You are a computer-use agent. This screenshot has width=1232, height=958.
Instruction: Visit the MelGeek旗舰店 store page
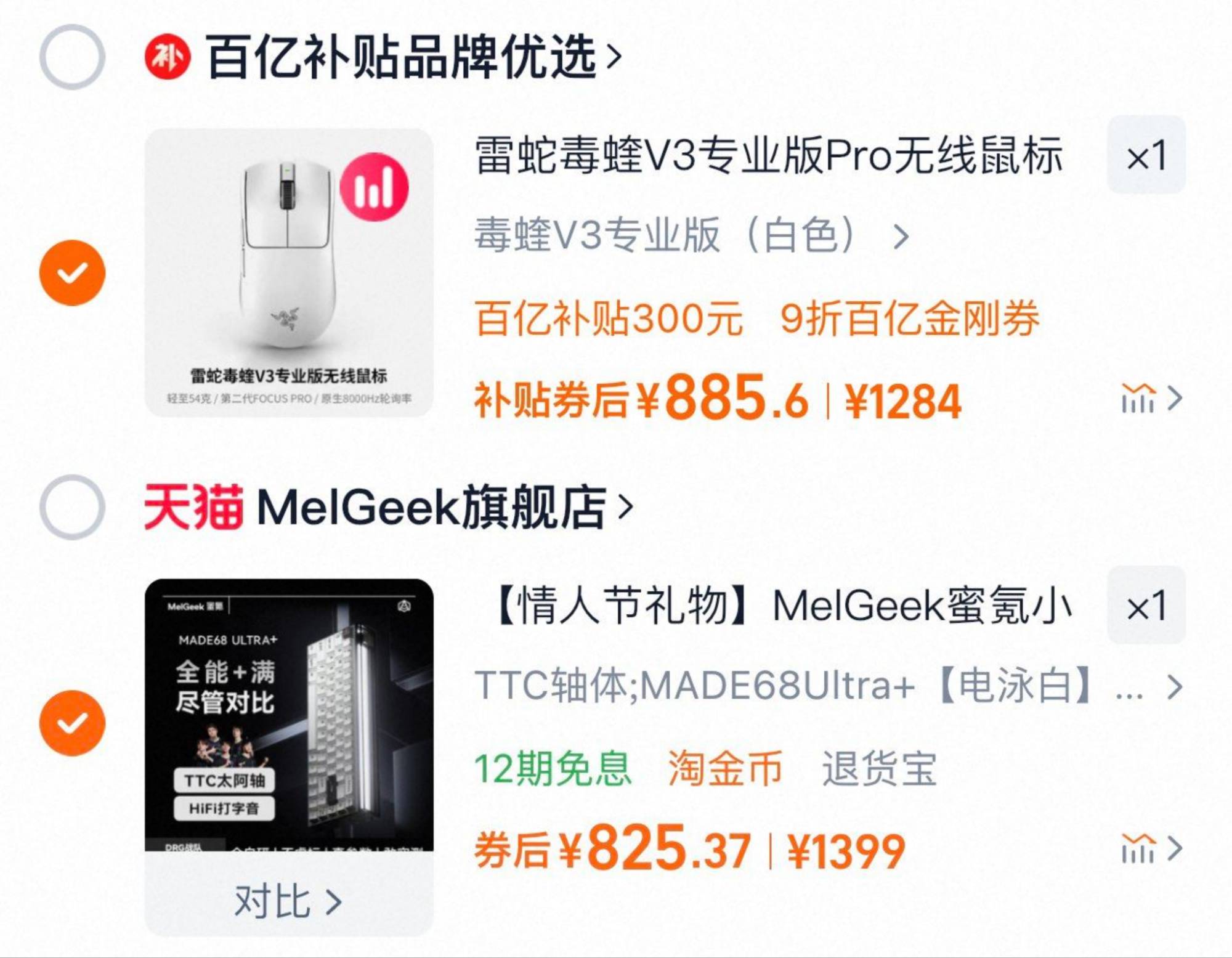point(431,507)
